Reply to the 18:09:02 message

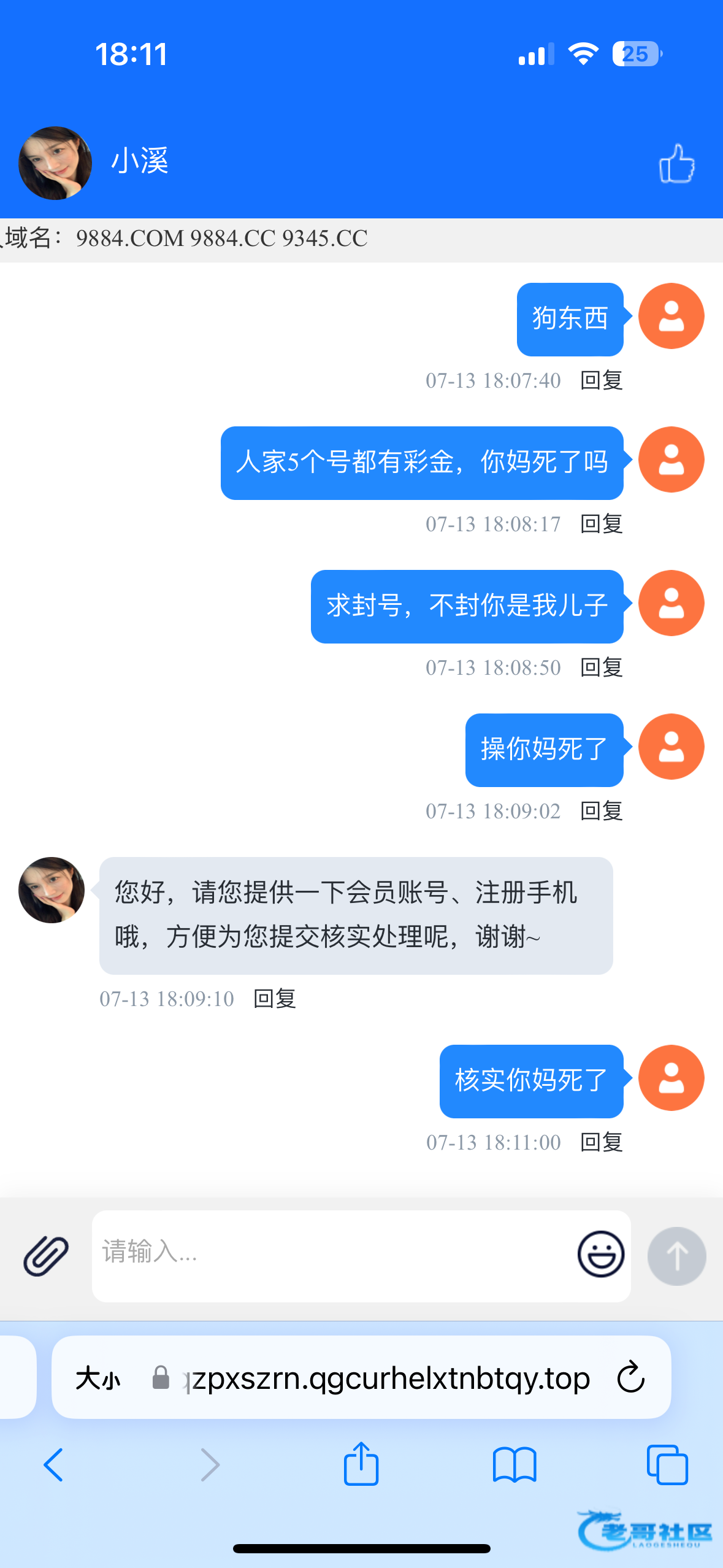point(602,811)
